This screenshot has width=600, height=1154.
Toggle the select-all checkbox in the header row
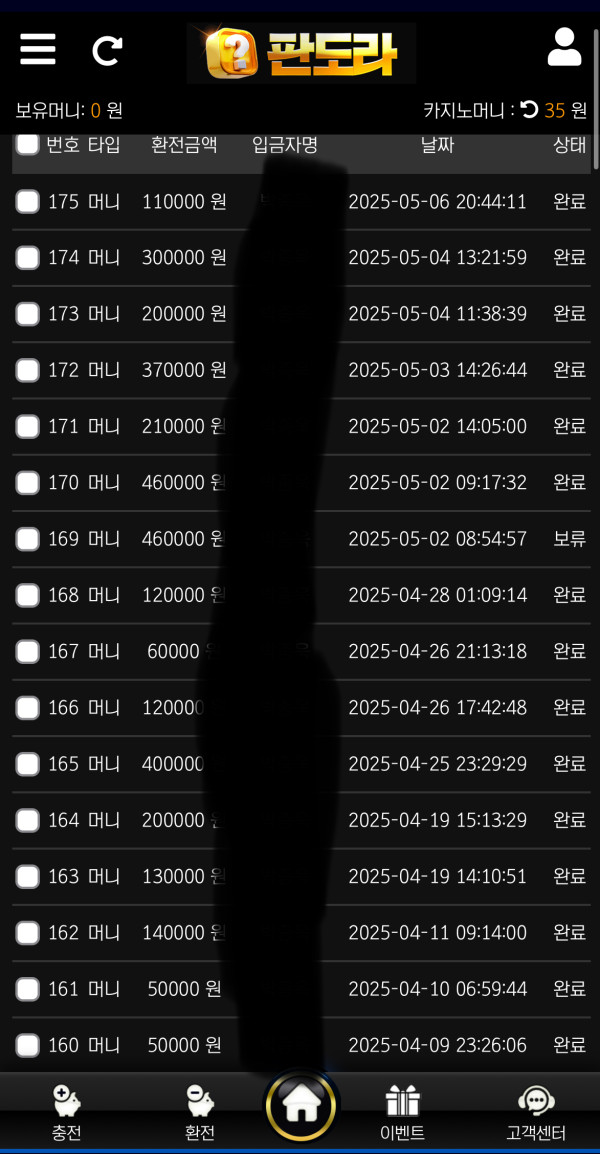pyautogui.click(x=28, y=144)
